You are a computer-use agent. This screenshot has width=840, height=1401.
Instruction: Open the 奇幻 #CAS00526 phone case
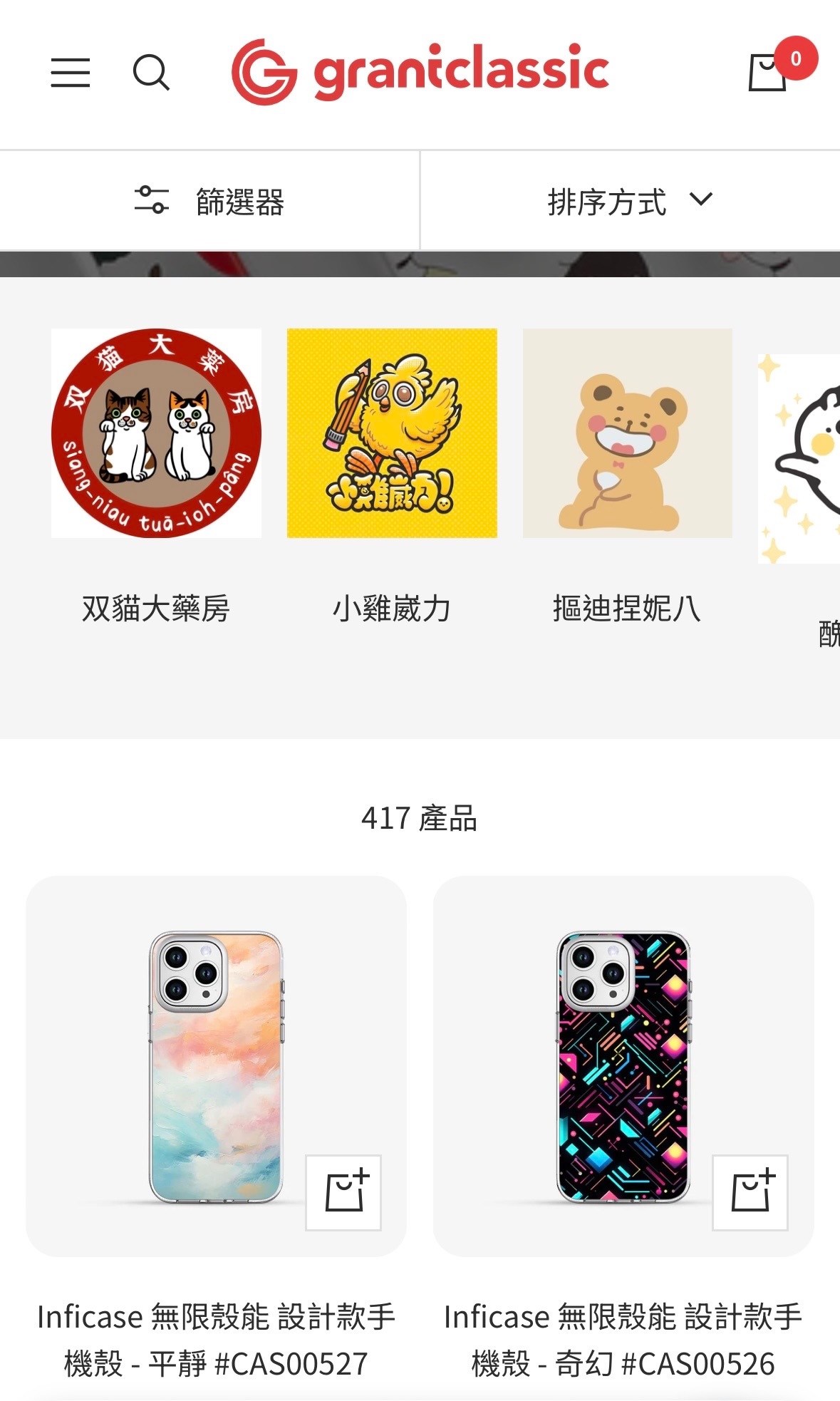623,1067
